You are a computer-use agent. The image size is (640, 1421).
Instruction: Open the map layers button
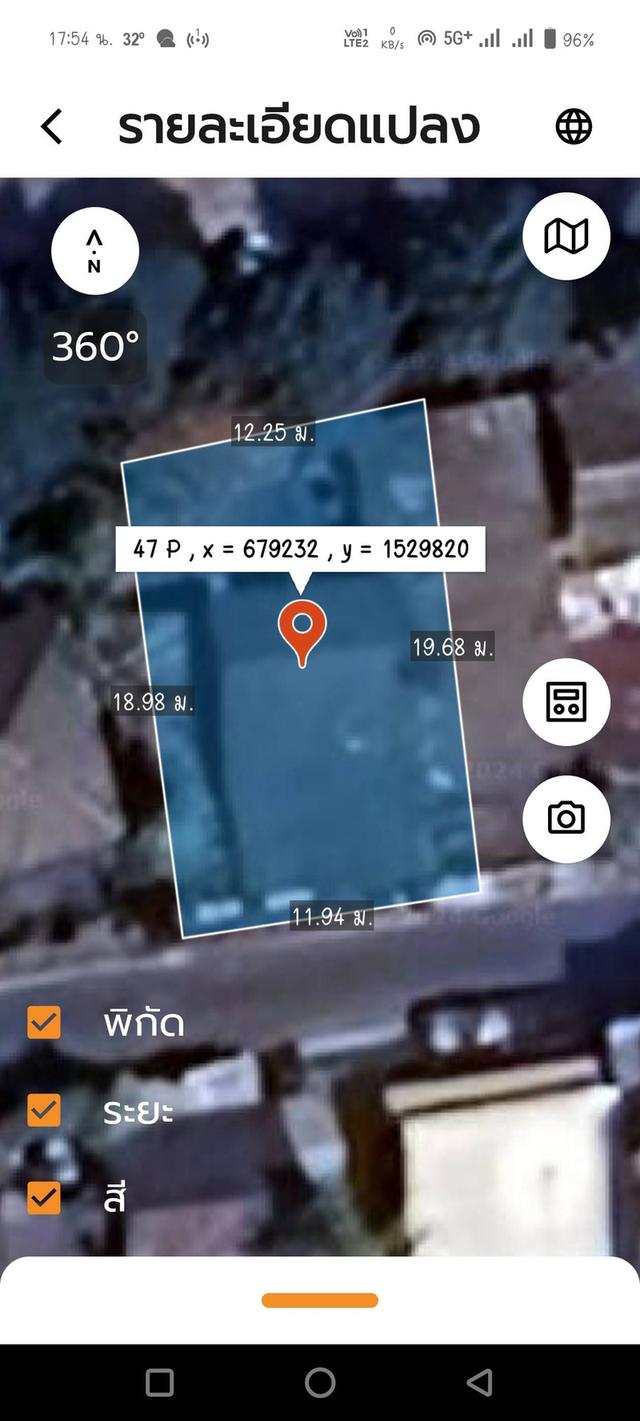point(566,237)
